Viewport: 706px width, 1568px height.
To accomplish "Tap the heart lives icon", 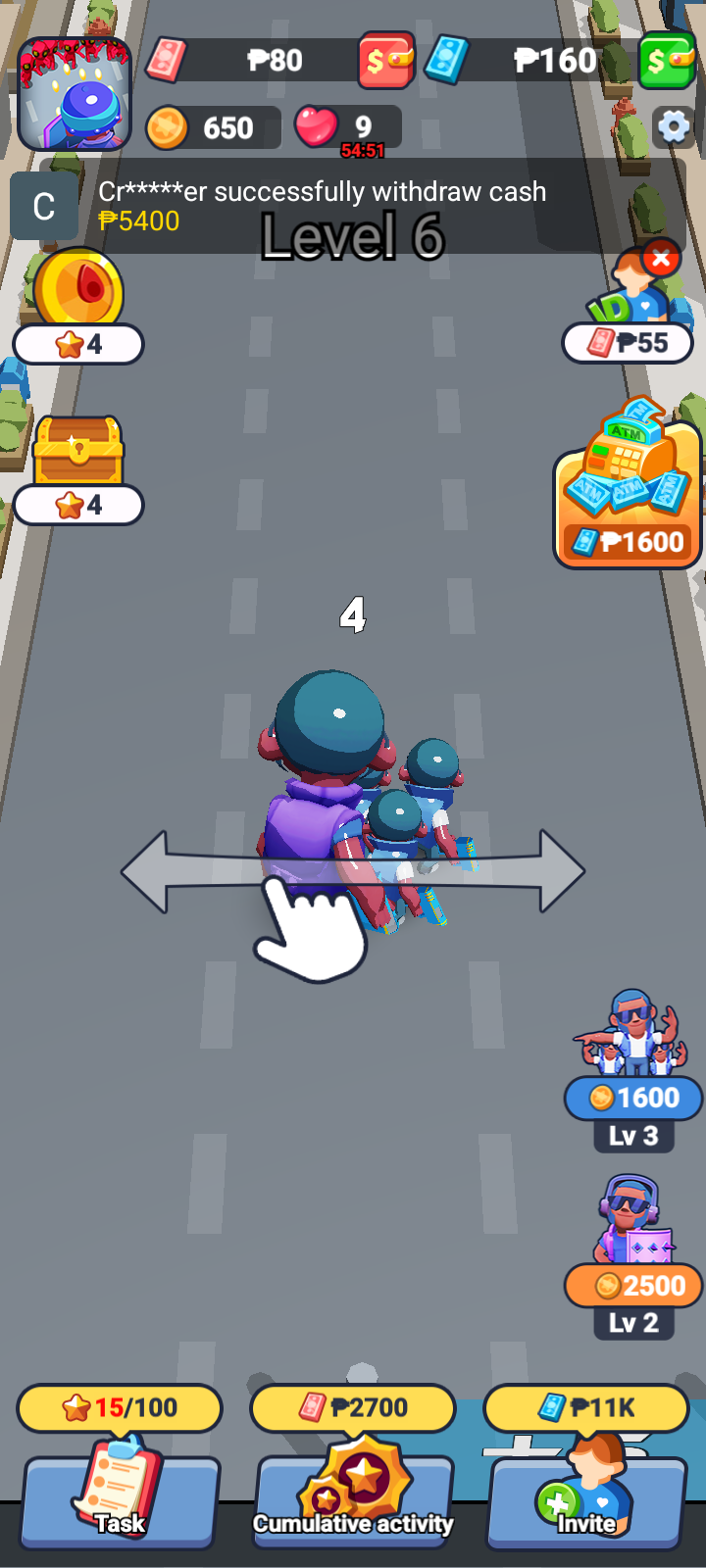I will [316, 126].
